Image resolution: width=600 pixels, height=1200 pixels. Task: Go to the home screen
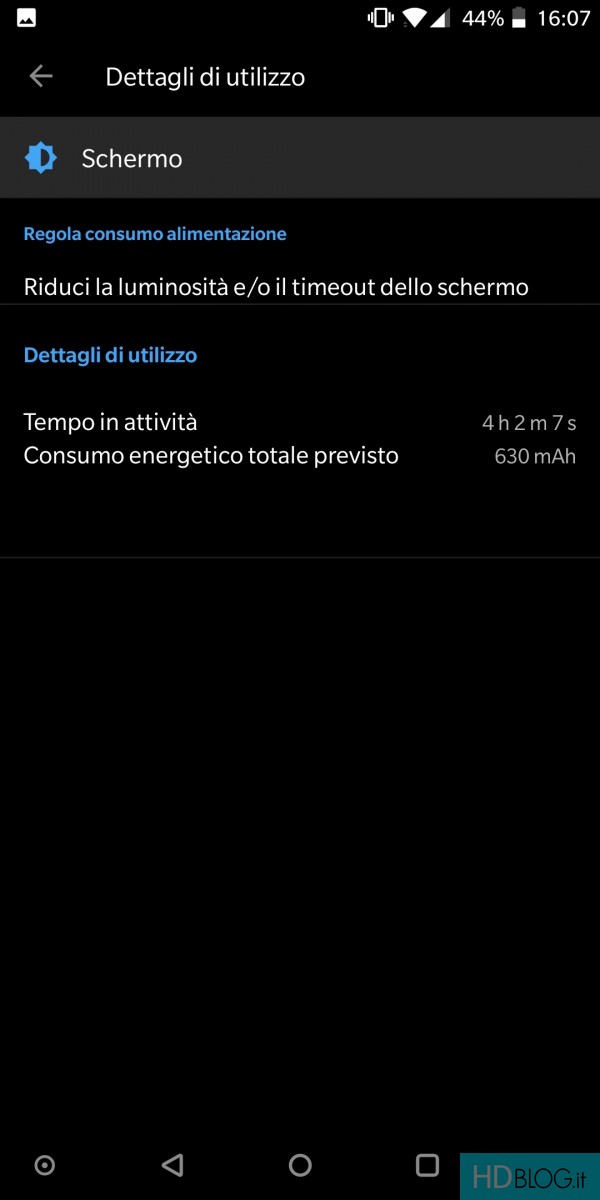[x=300, y=1165]
